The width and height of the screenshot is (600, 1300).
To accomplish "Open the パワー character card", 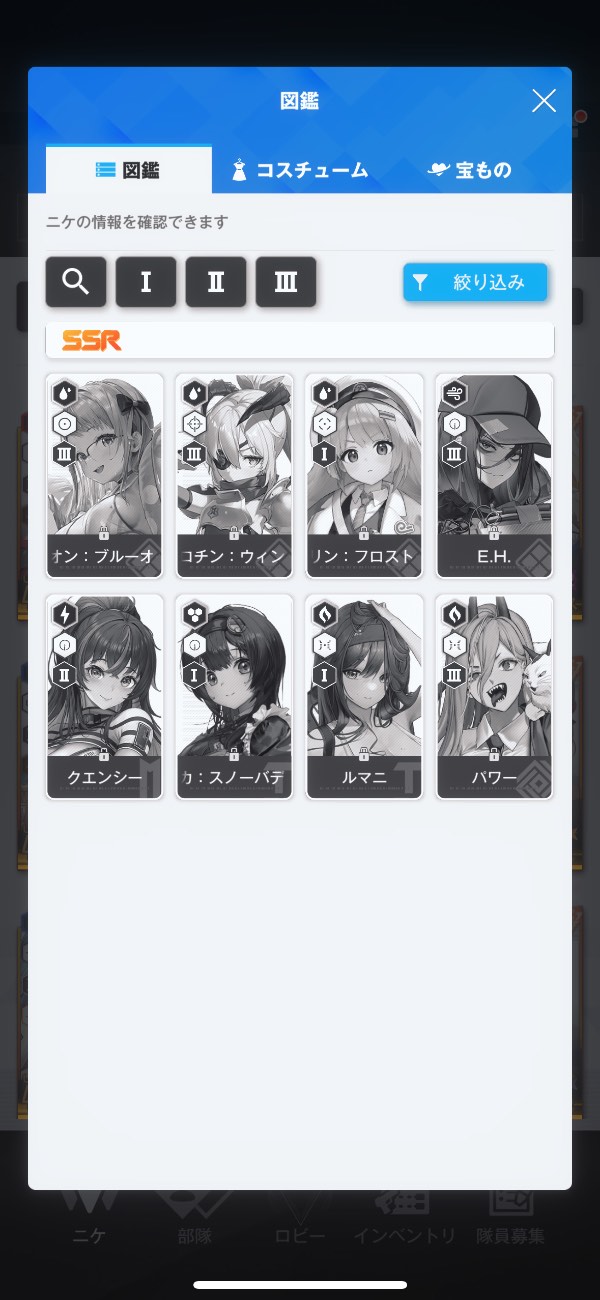I will click(x=494, y=696).
